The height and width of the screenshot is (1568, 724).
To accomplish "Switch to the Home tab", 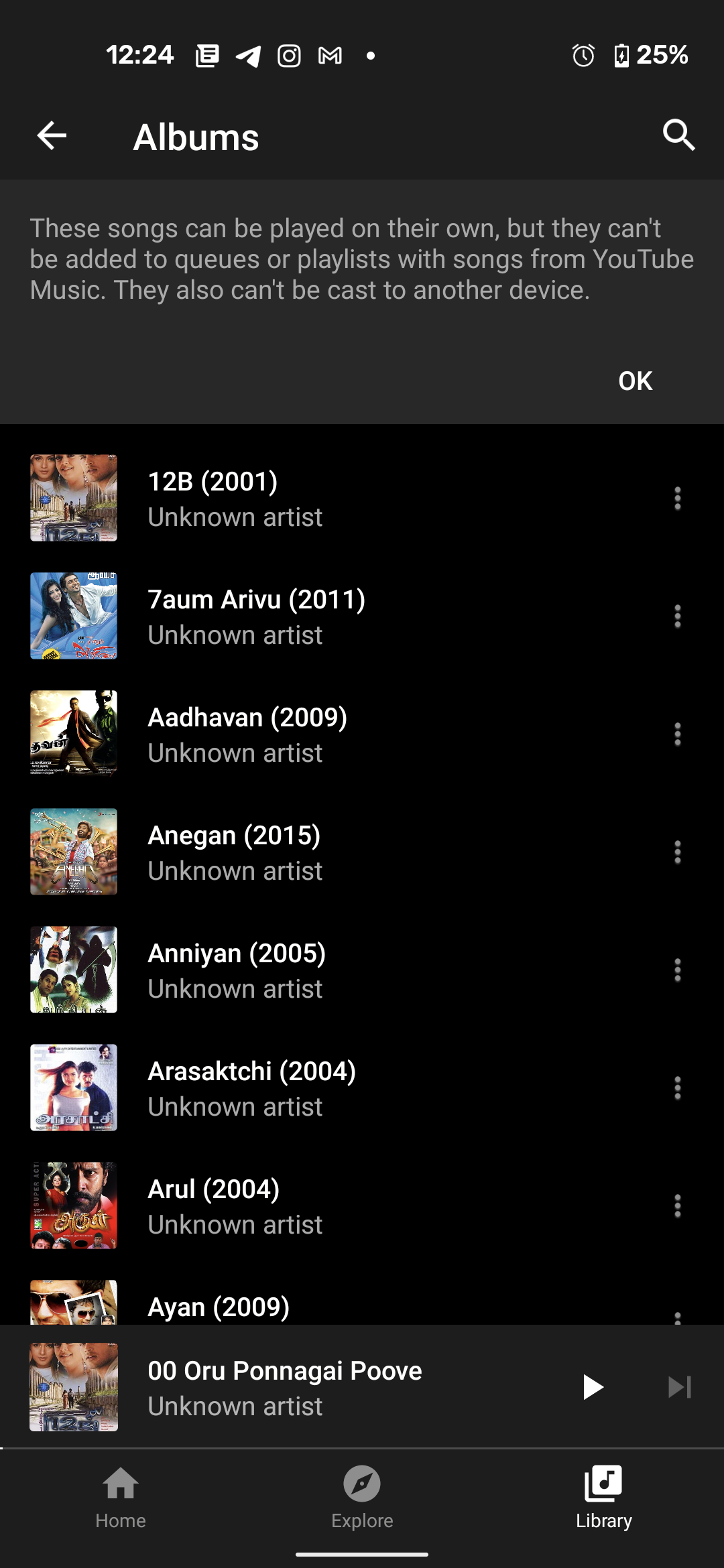I will coord(121,1496).
